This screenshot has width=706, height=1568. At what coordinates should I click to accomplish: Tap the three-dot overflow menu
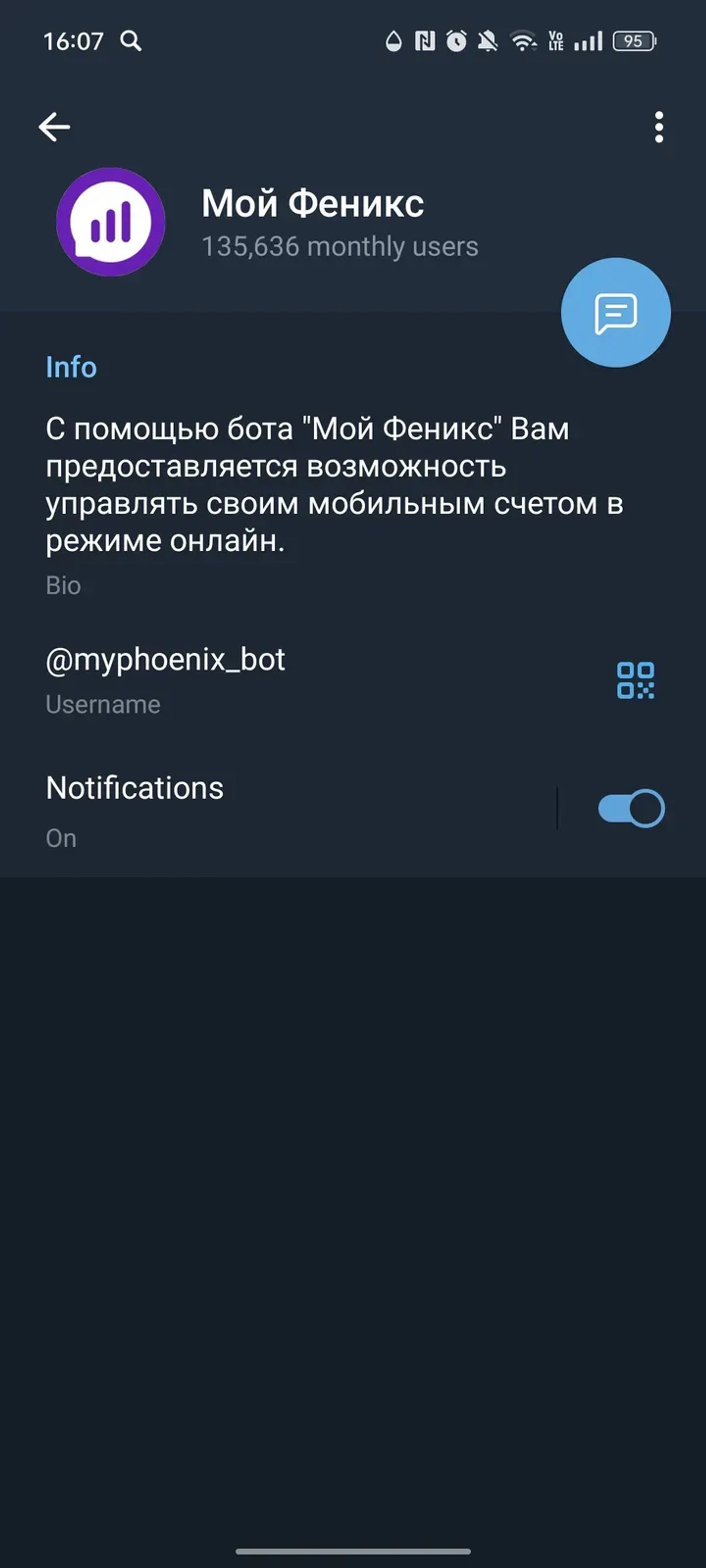click(x=658, y=127)
